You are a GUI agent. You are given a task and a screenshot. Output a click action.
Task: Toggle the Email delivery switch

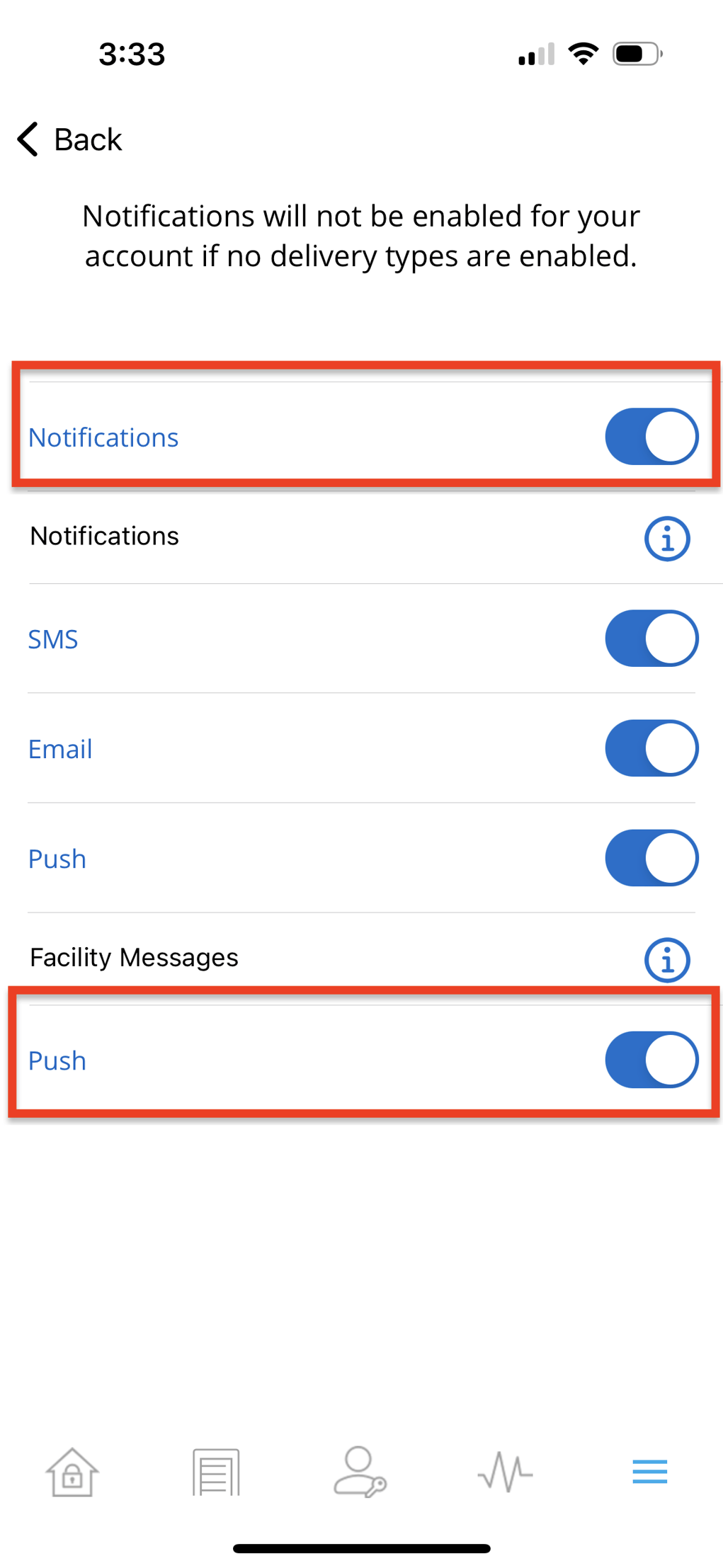click(651, 748)
